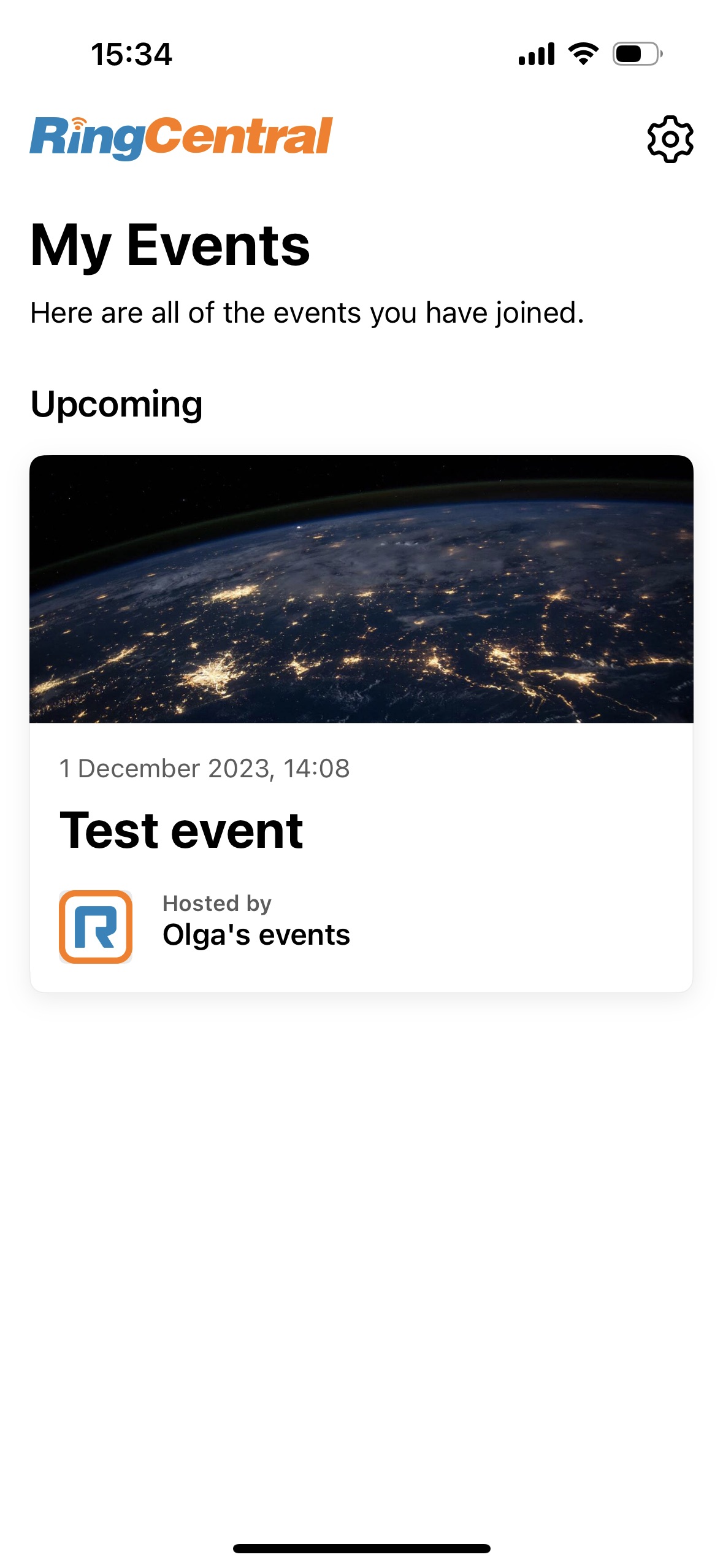The width and height of the screenshot is (723, 1568).
Task: Open the settings gear icon
Action: (670, 139)
